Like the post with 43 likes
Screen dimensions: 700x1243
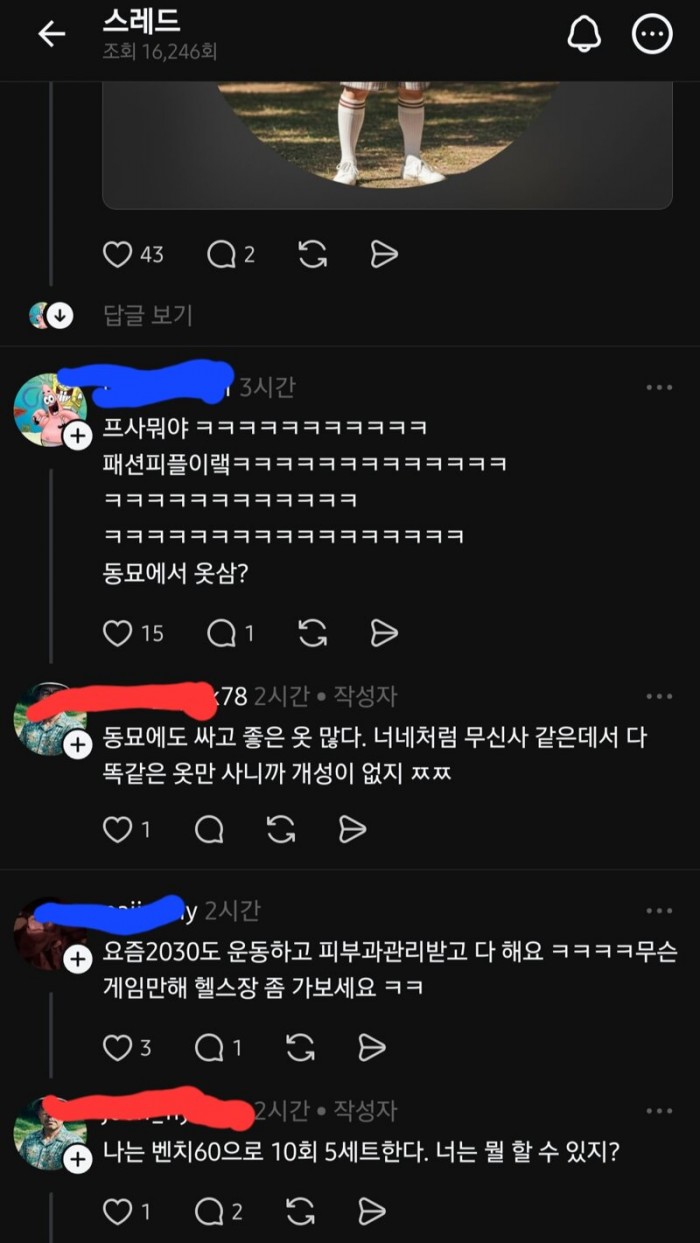pyautogui.click(x=118, y=254)
